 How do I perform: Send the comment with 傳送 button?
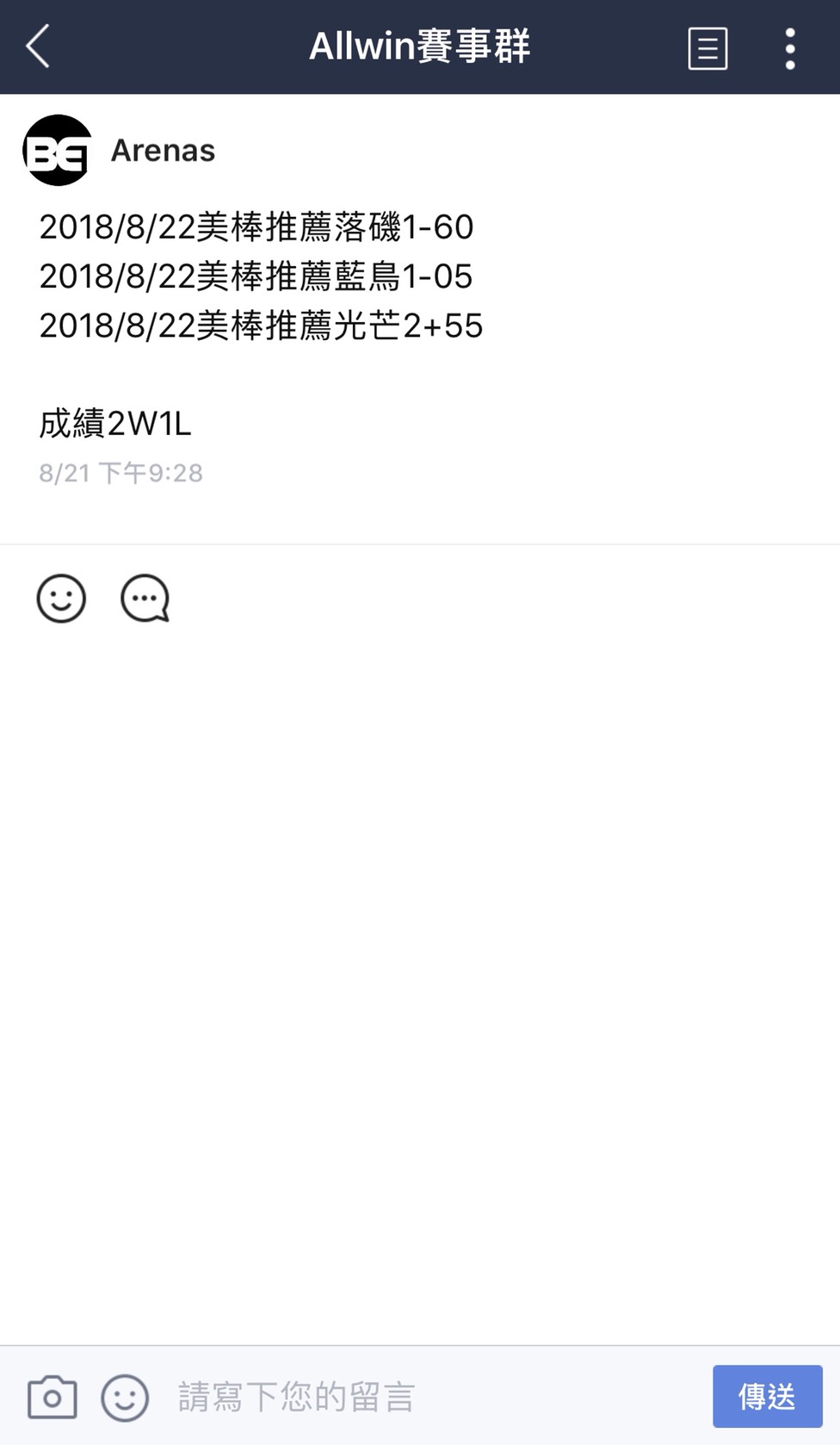coord(767,1397)
